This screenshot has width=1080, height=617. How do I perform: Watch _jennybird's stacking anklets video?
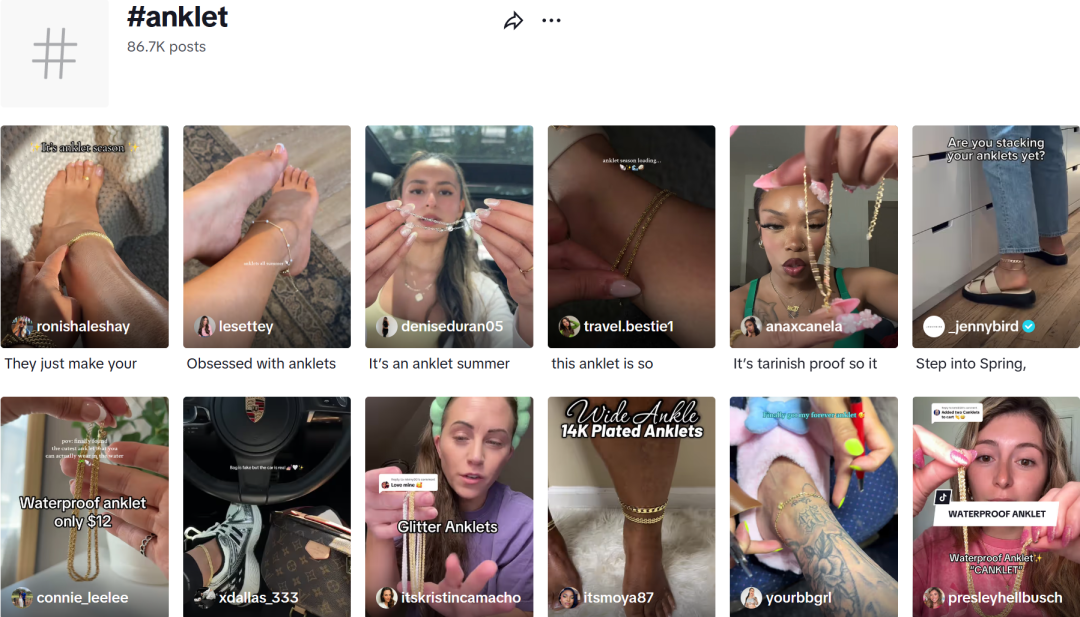[x=995, y=236]
